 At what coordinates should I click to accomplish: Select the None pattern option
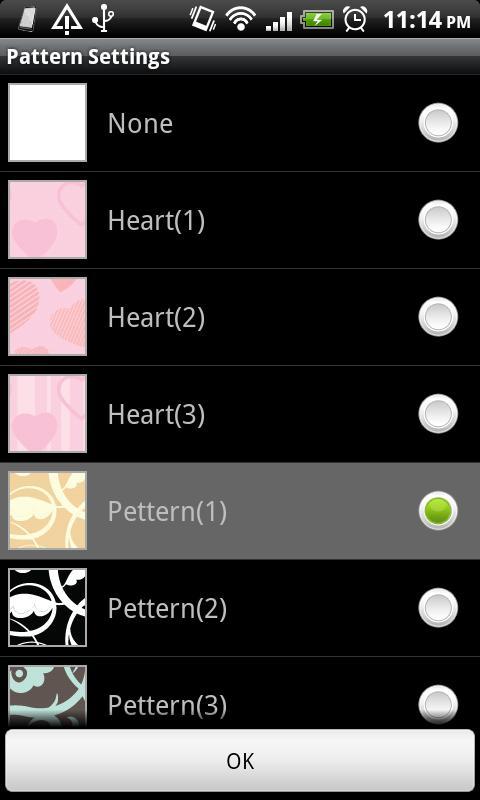click(240, 123)
